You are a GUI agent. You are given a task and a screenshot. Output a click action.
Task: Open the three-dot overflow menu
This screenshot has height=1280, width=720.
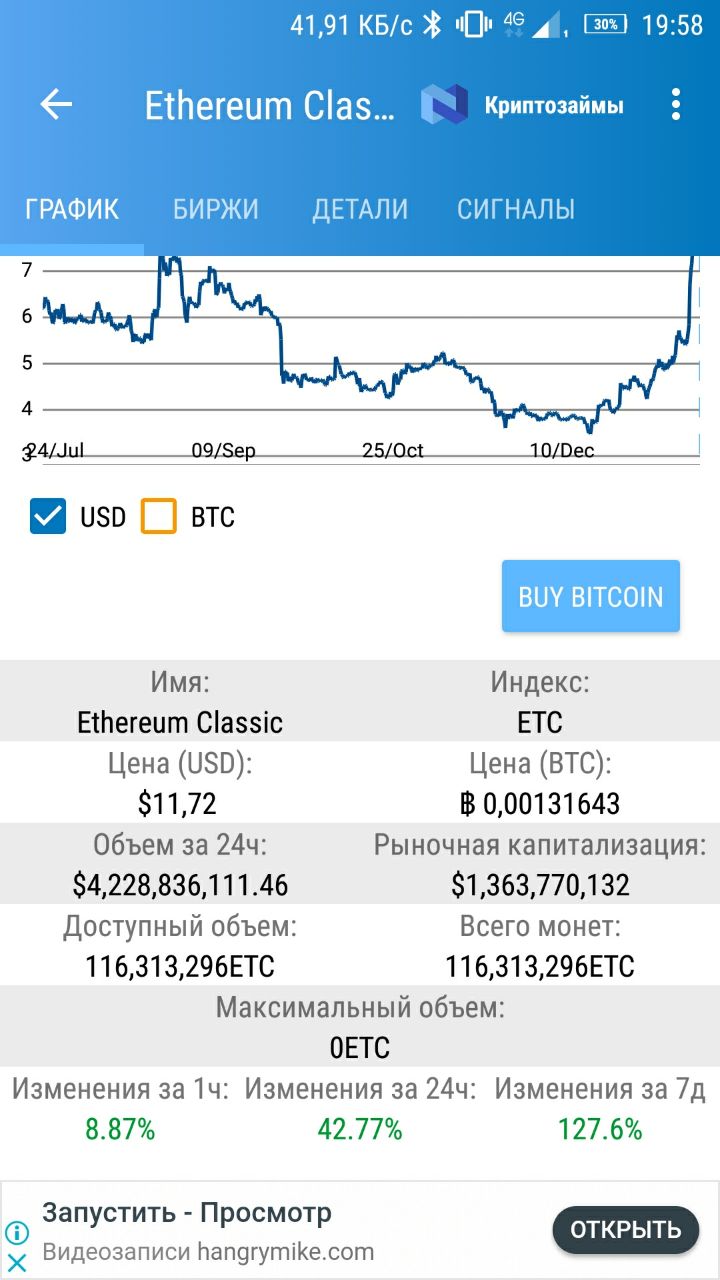(676, 104)
